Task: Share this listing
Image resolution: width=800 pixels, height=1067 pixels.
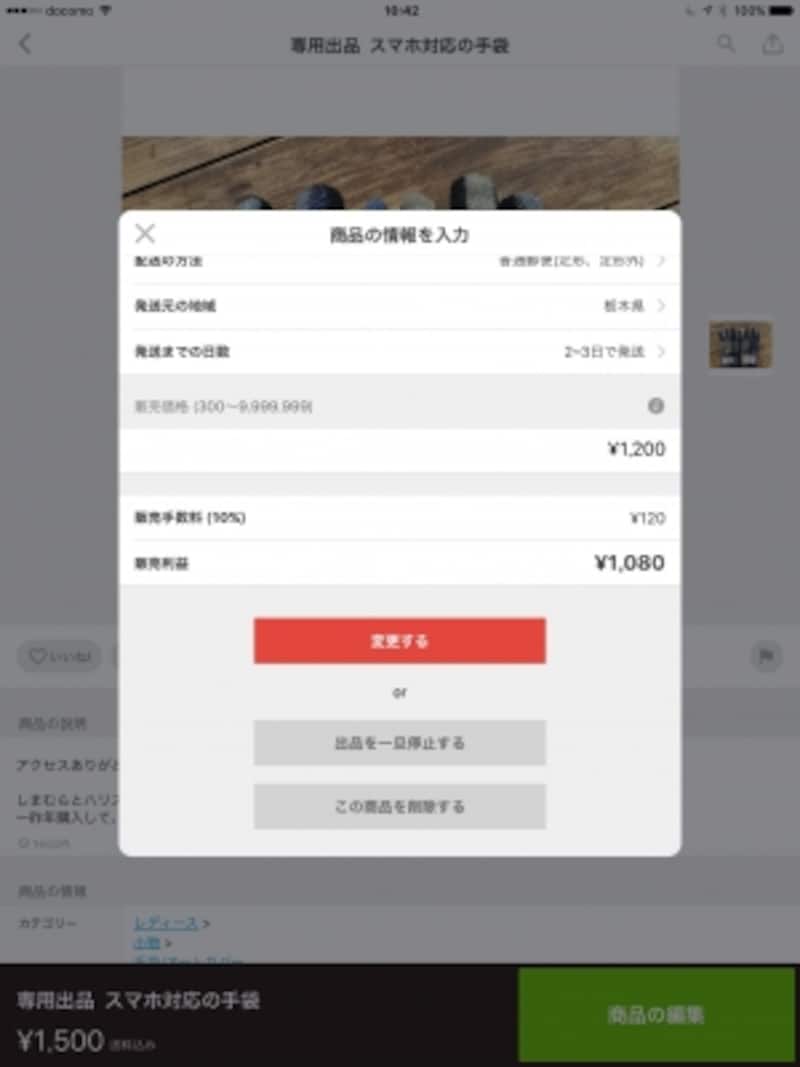Action: coord(772,44)
